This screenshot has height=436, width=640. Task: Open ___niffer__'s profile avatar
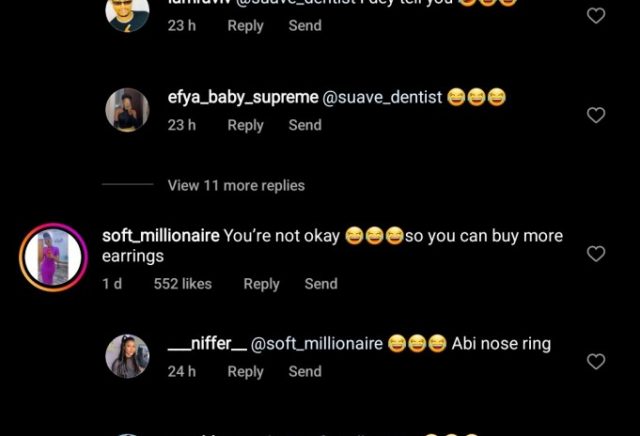coord(127,356)
